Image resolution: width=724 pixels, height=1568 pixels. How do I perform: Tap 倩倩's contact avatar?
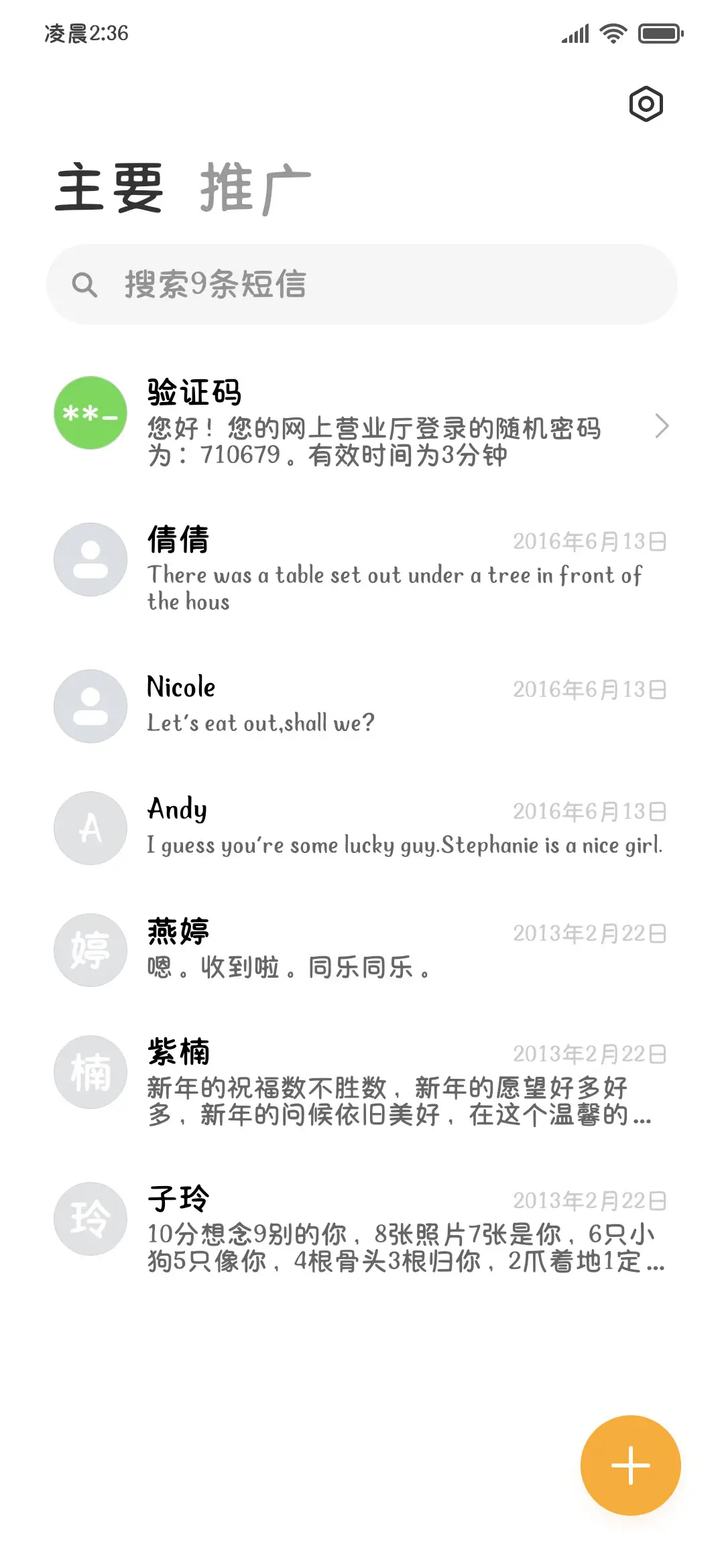tap(90, 560)
